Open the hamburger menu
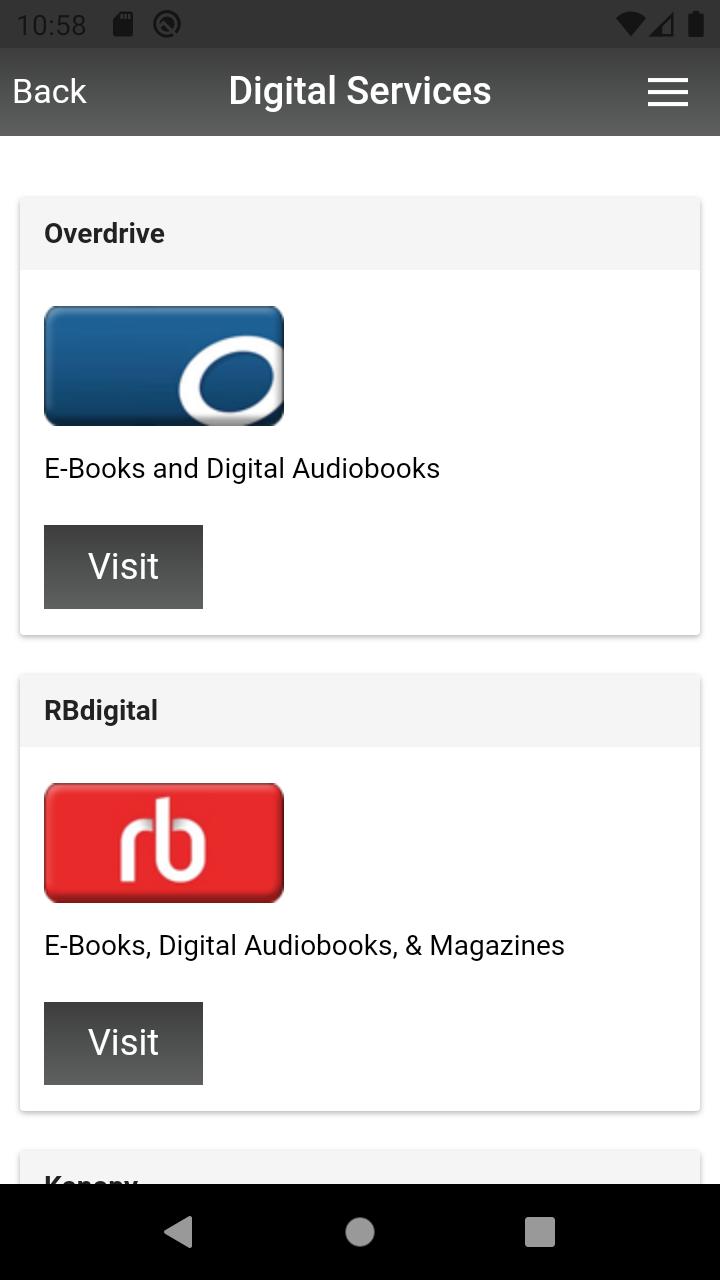 point(667,92)
